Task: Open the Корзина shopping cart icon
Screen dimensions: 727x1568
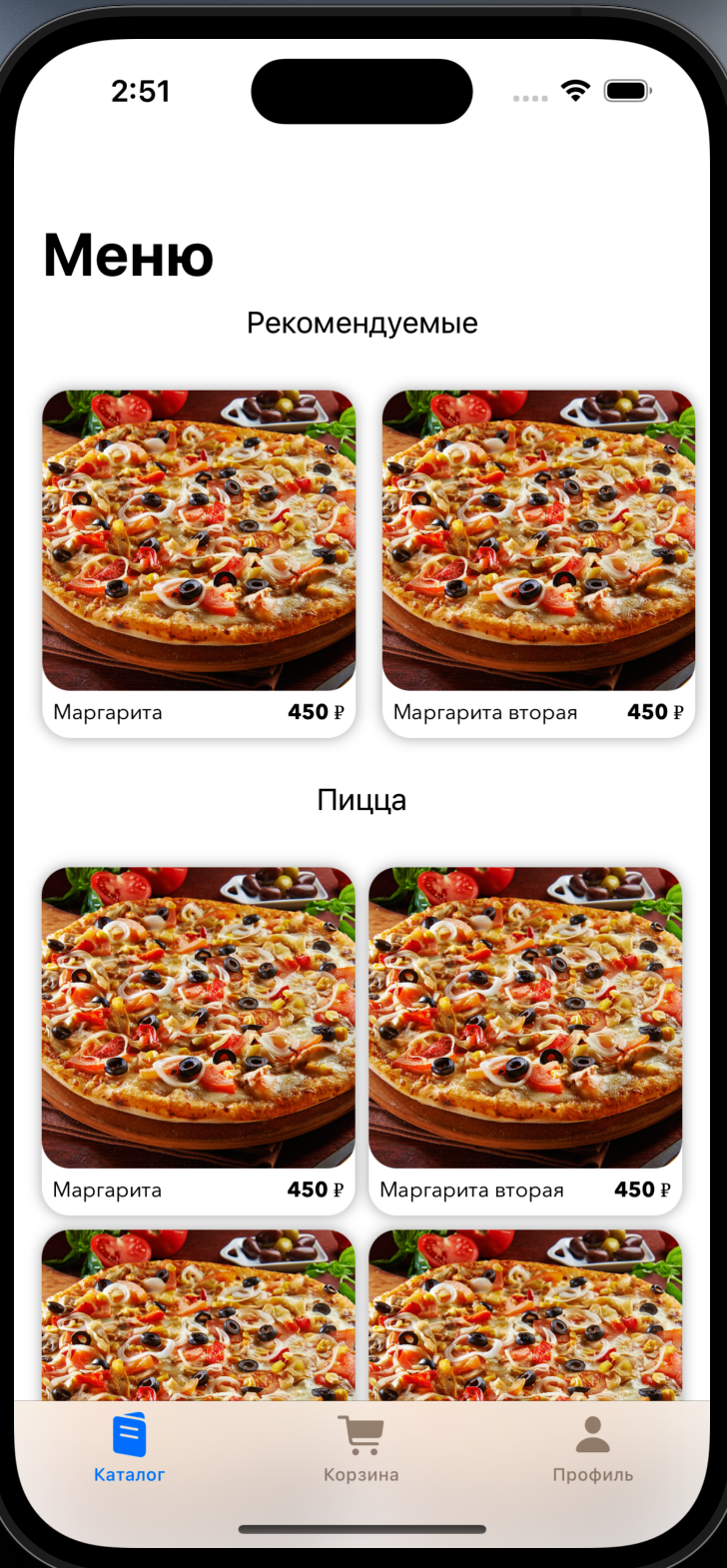Action: click(x=363, y=1434)
